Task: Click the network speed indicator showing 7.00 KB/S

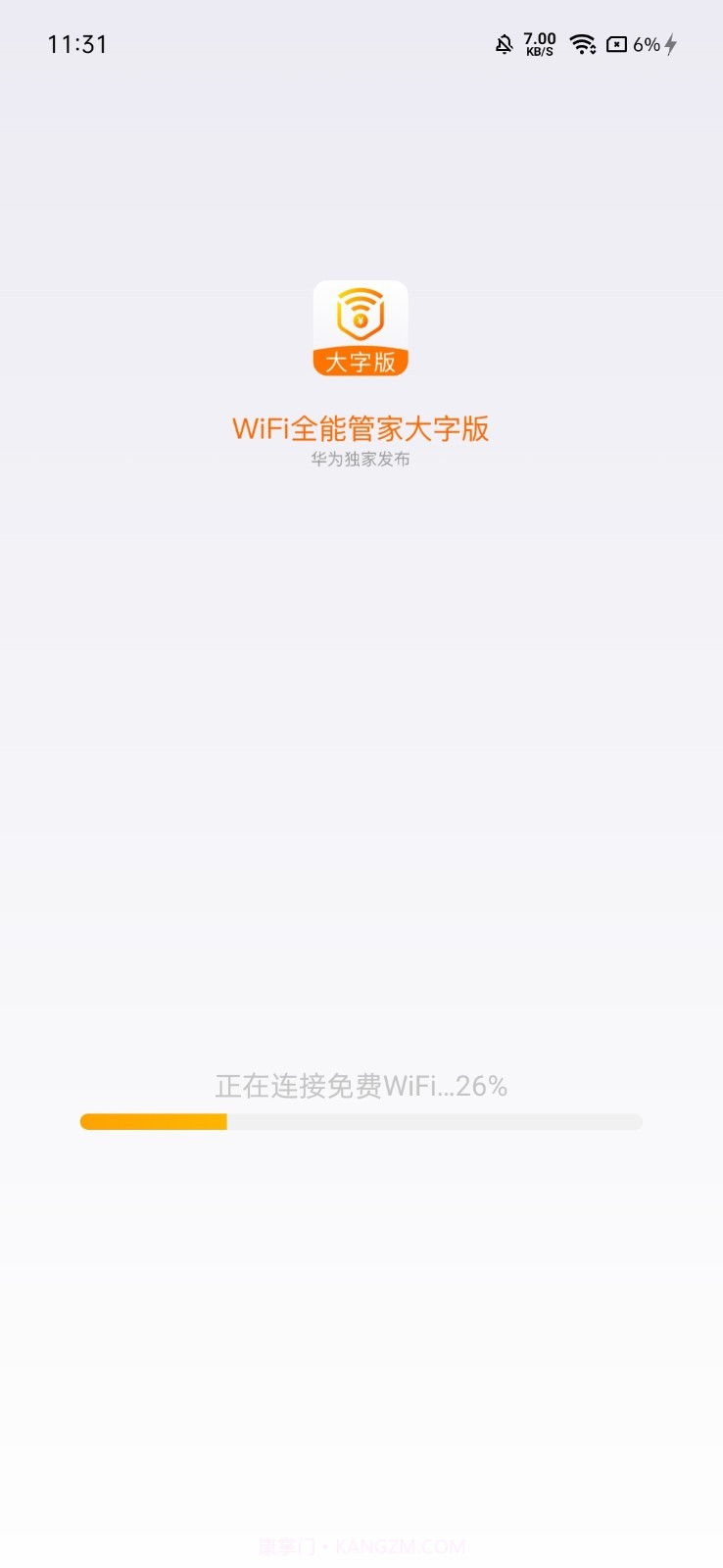Action: coord(537,44)
